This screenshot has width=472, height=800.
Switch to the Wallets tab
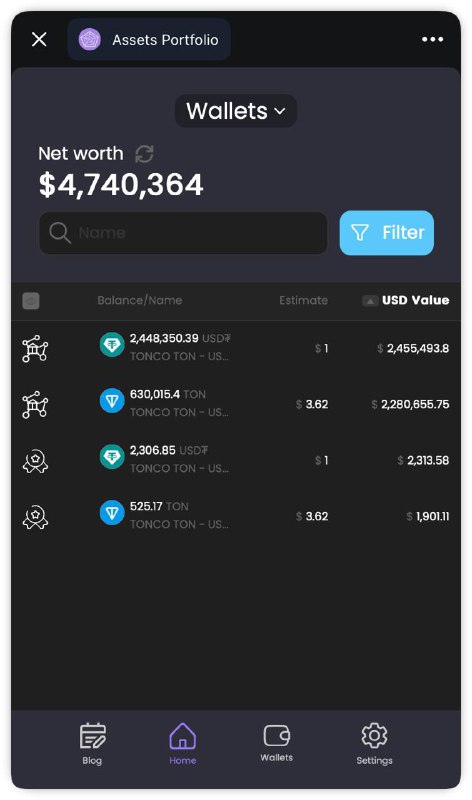(277, 743)
